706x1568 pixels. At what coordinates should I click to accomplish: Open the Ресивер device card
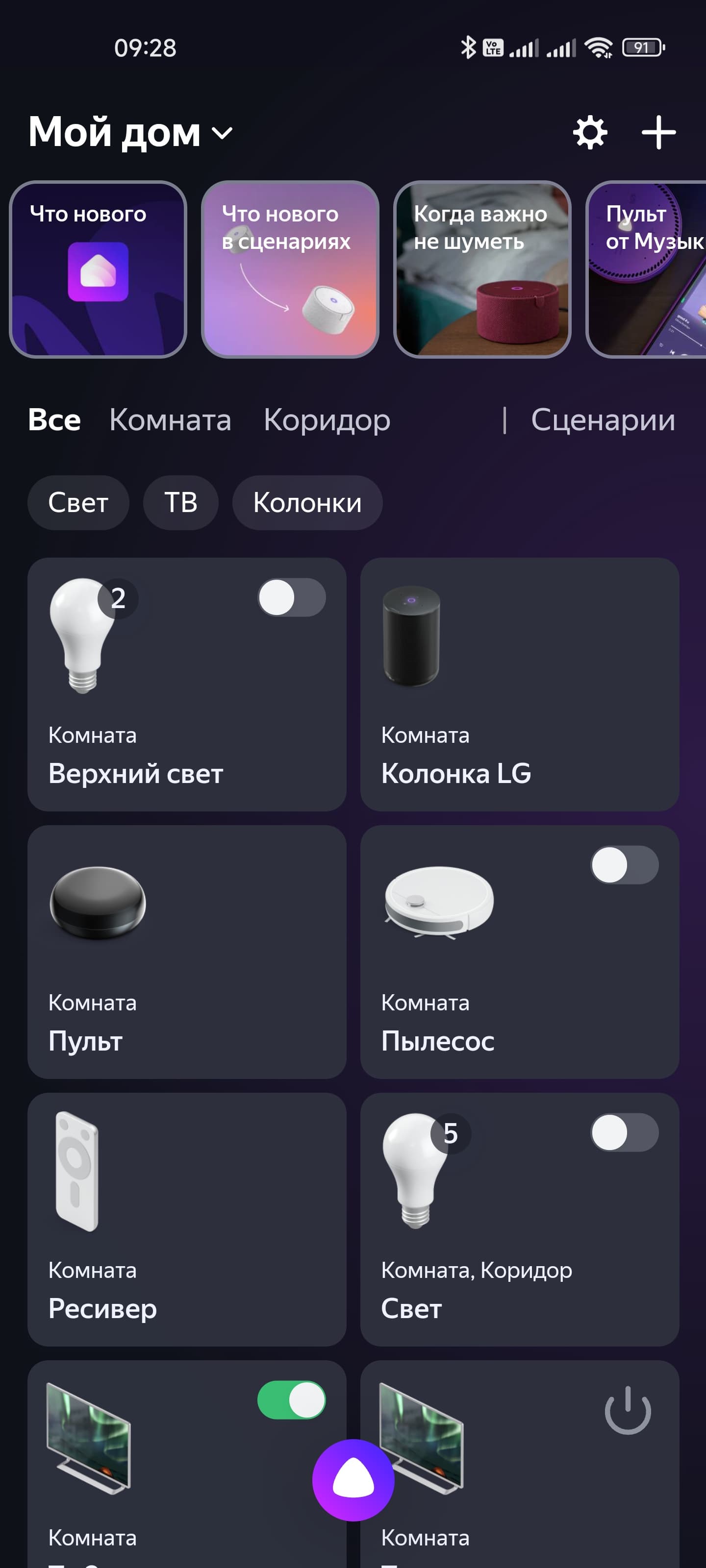pyautogui.click(x=186, y=1219)
